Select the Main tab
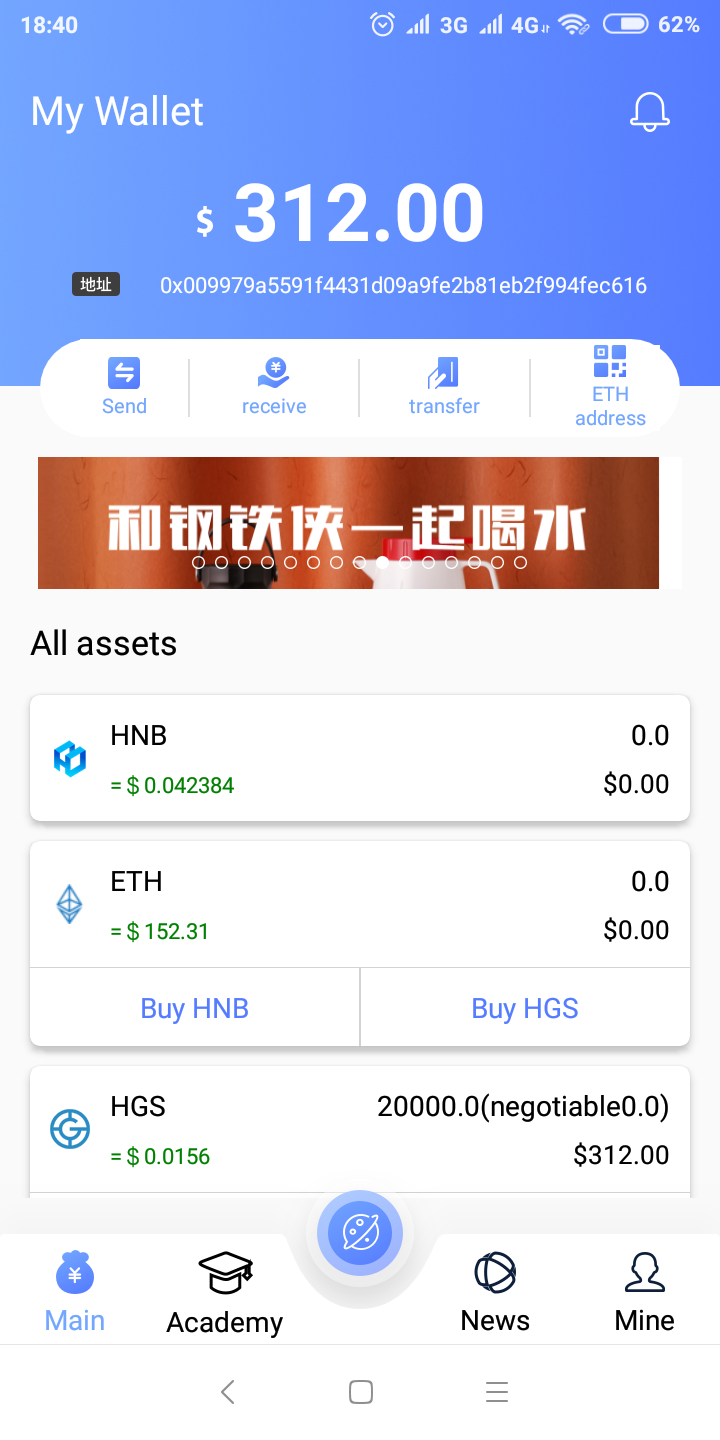The width and height of the screenshot is (720, 1440). [x=74, y=1290]
